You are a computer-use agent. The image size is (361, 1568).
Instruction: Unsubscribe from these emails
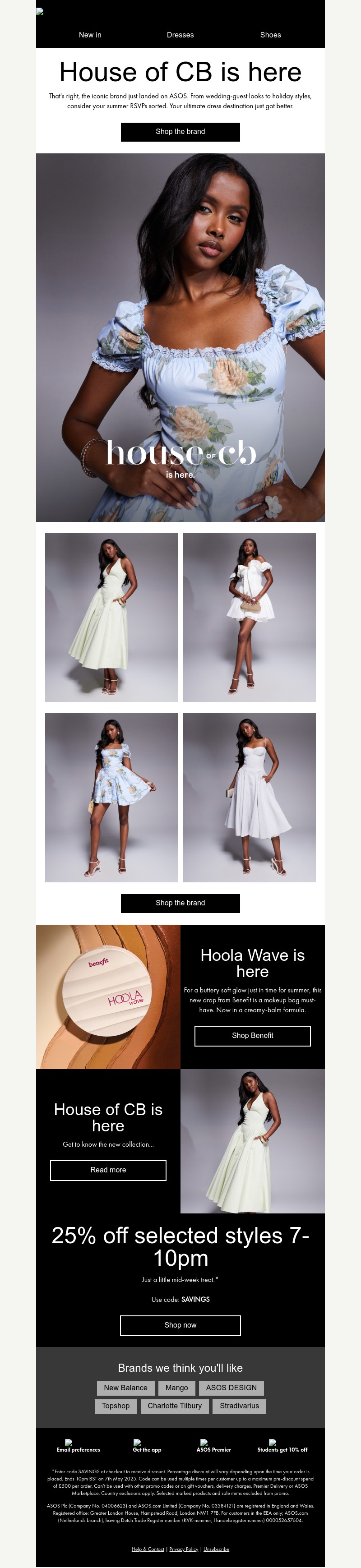coord(216,1549)
